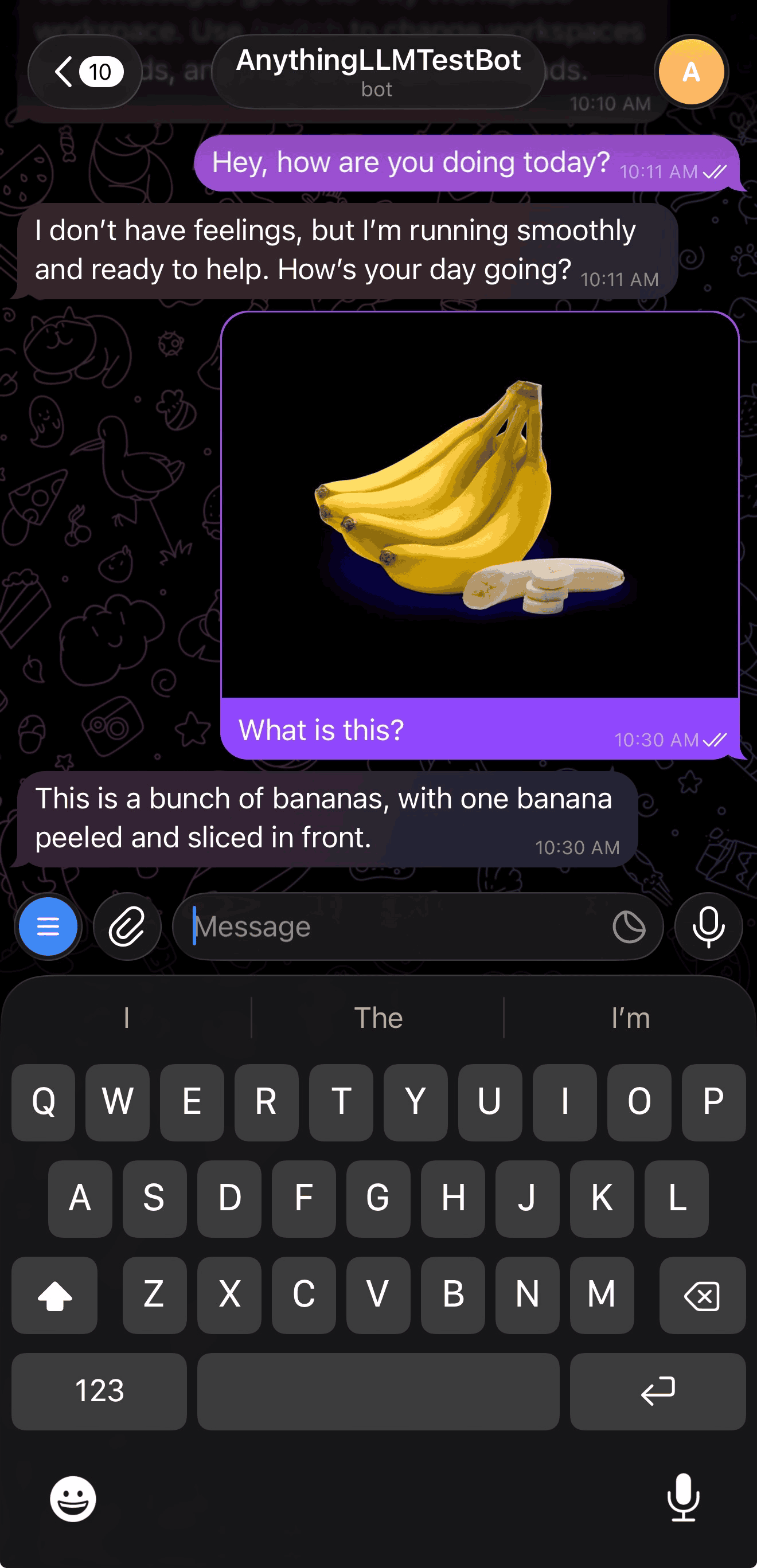This screenshot has height=1568, width=757.
Task: Click the paperclip attachment icon
Action: tap(127, 926)
